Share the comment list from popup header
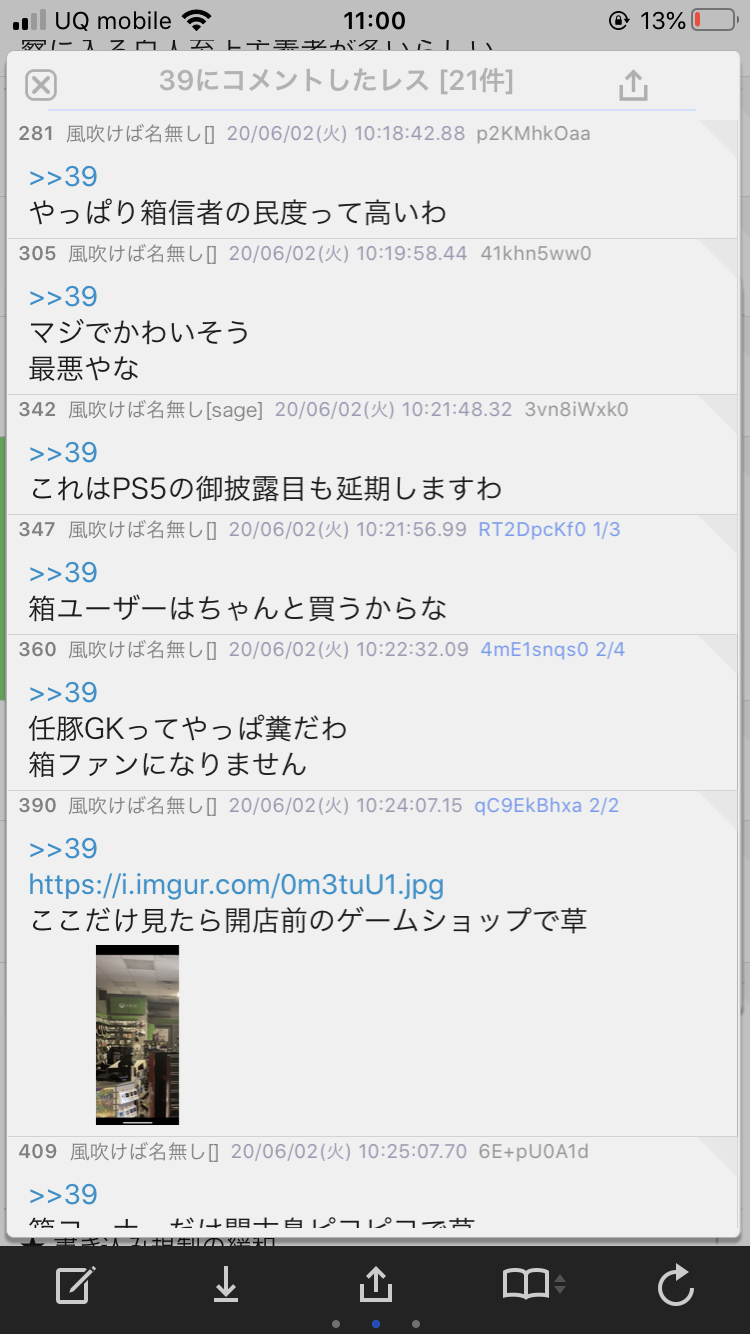The height and width of the screenshot is (1334, 750). pyautogui.click(x=633, y=85)
